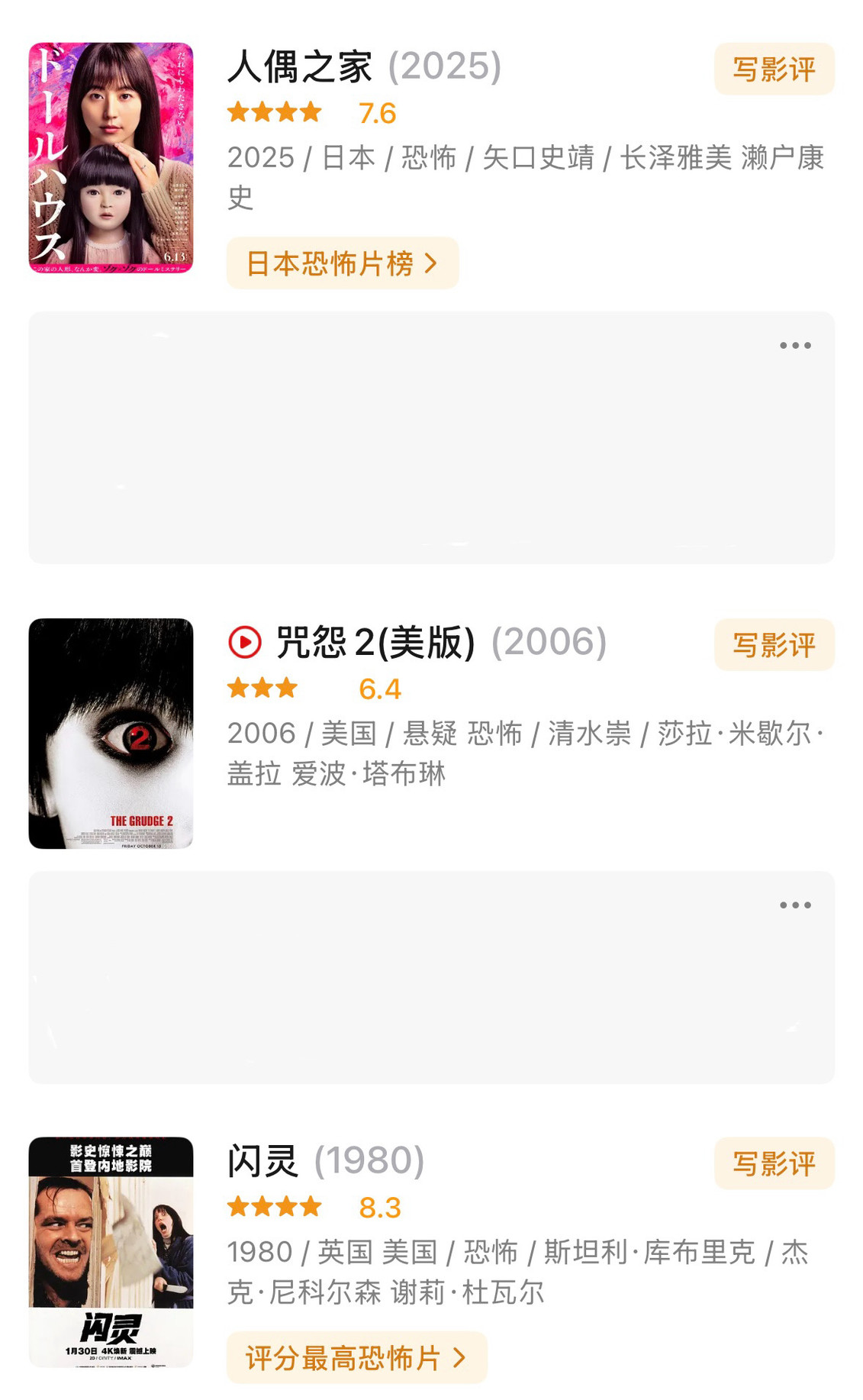
Task: Open the 咒怨 2(美版) poster
Action: click(111, 733)
